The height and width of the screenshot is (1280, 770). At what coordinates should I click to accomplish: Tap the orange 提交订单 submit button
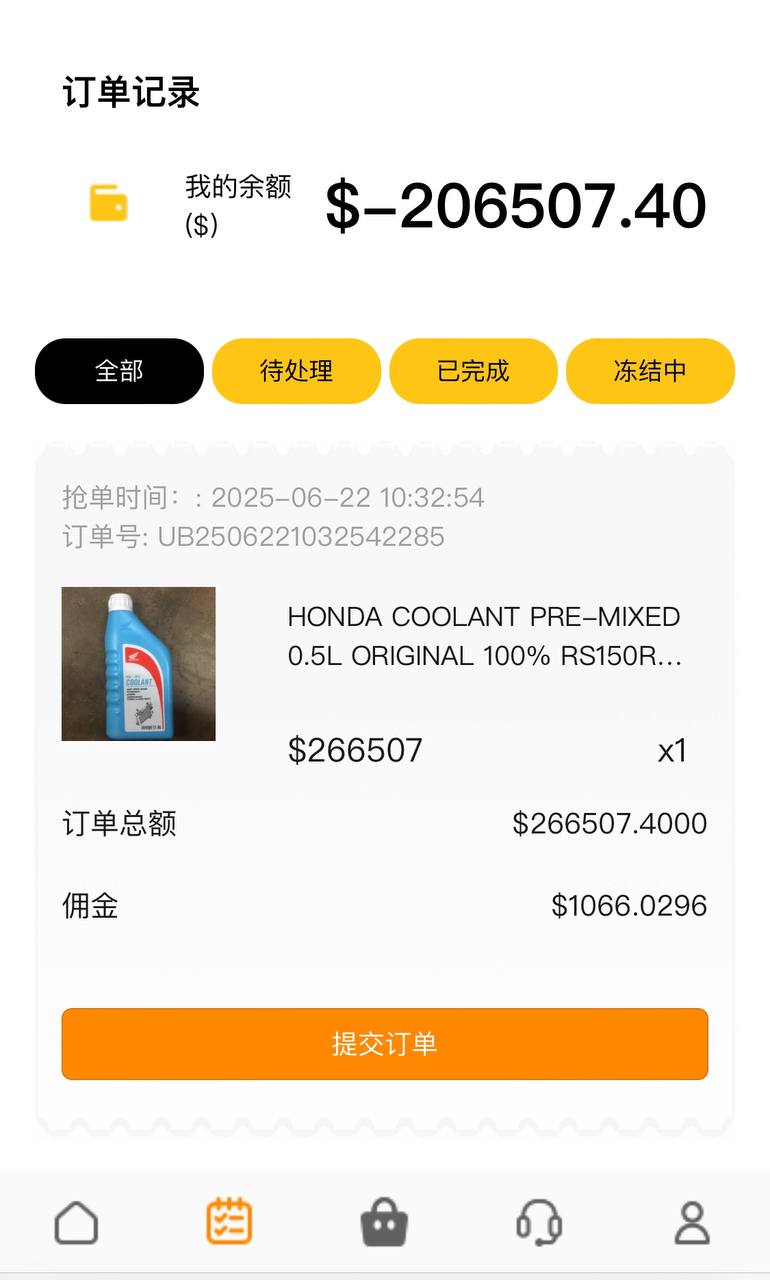pyautogui.click(x=385, y=1044)
